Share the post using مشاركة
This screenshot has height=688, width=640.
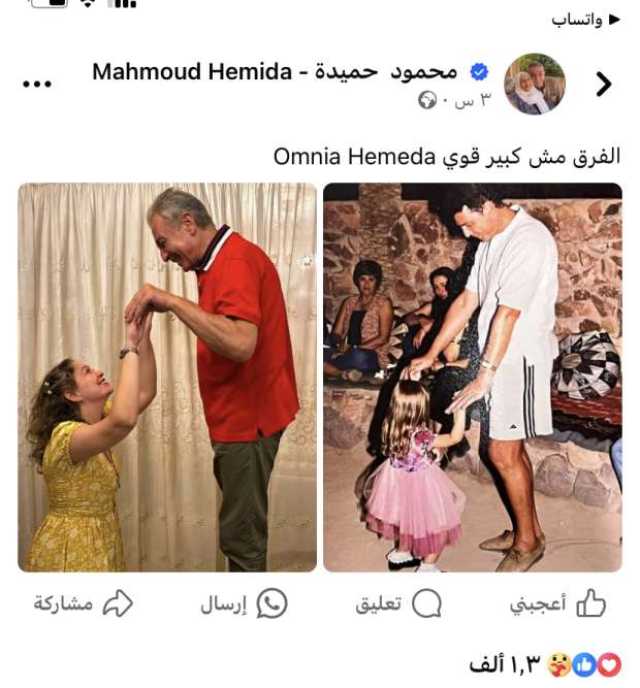tap(83, 604)
